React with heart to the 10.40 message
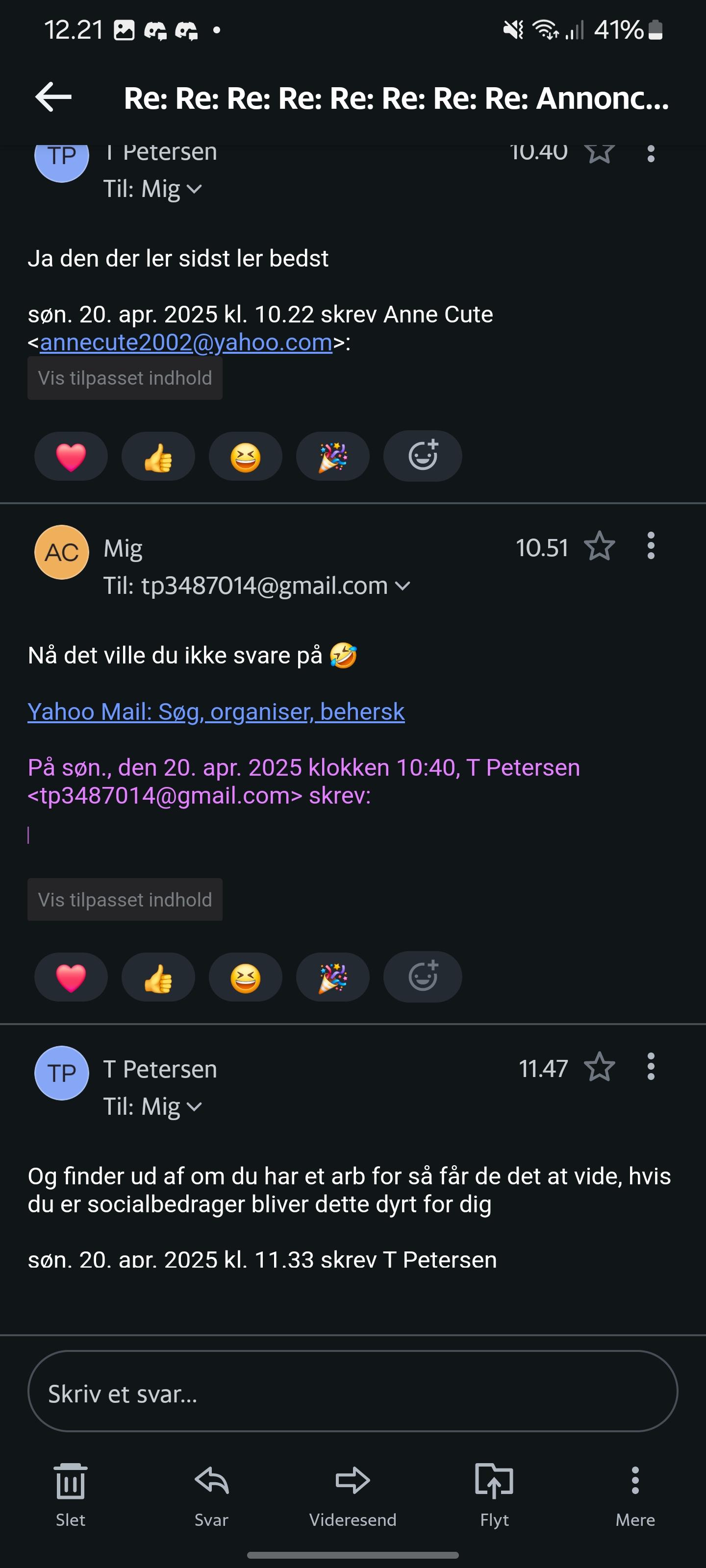Screen dimensions: 706x1568 tap(71, 457)
